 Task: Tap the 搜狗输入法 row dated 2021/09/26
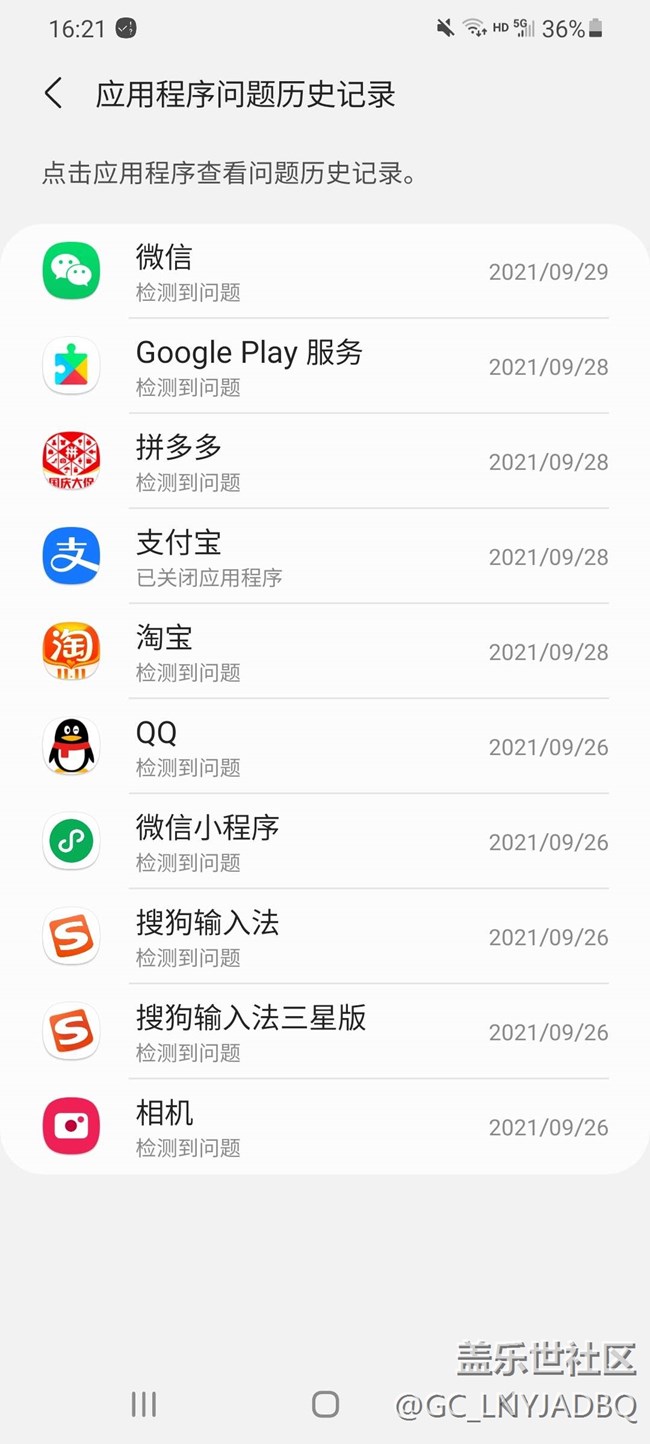click(x=325, y=936)
